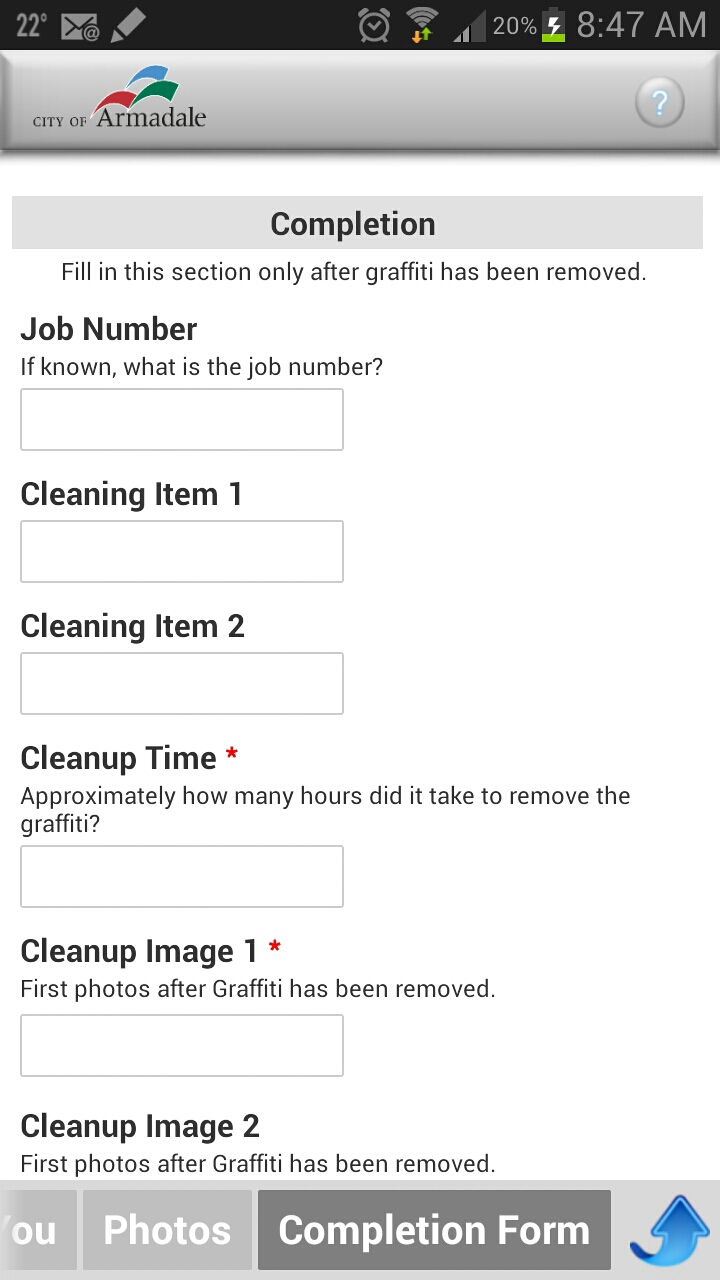Enter the Cleanup Time field

[182, 876]
